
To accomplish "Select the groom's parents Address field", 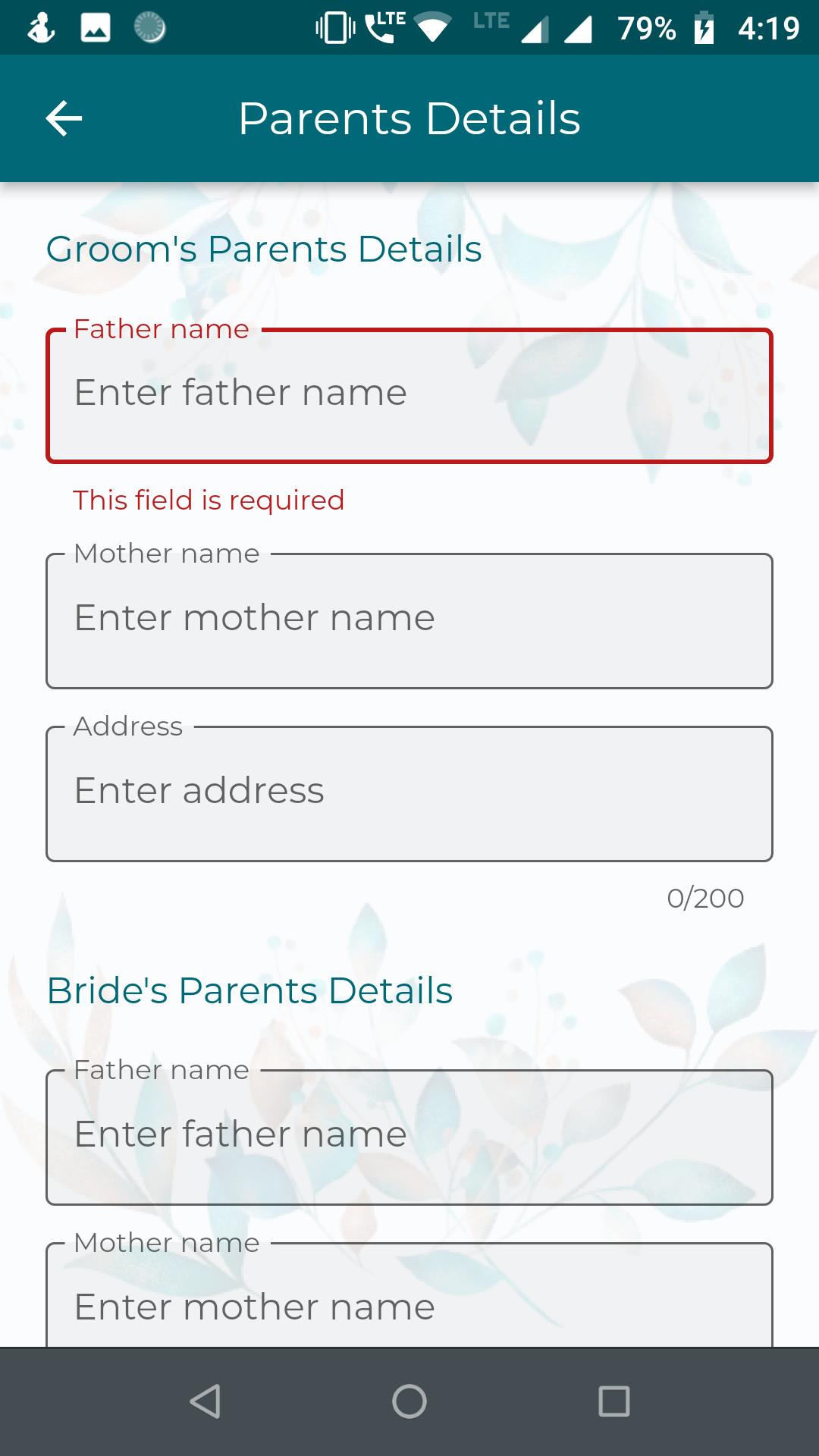I will [x=409, y=793].
